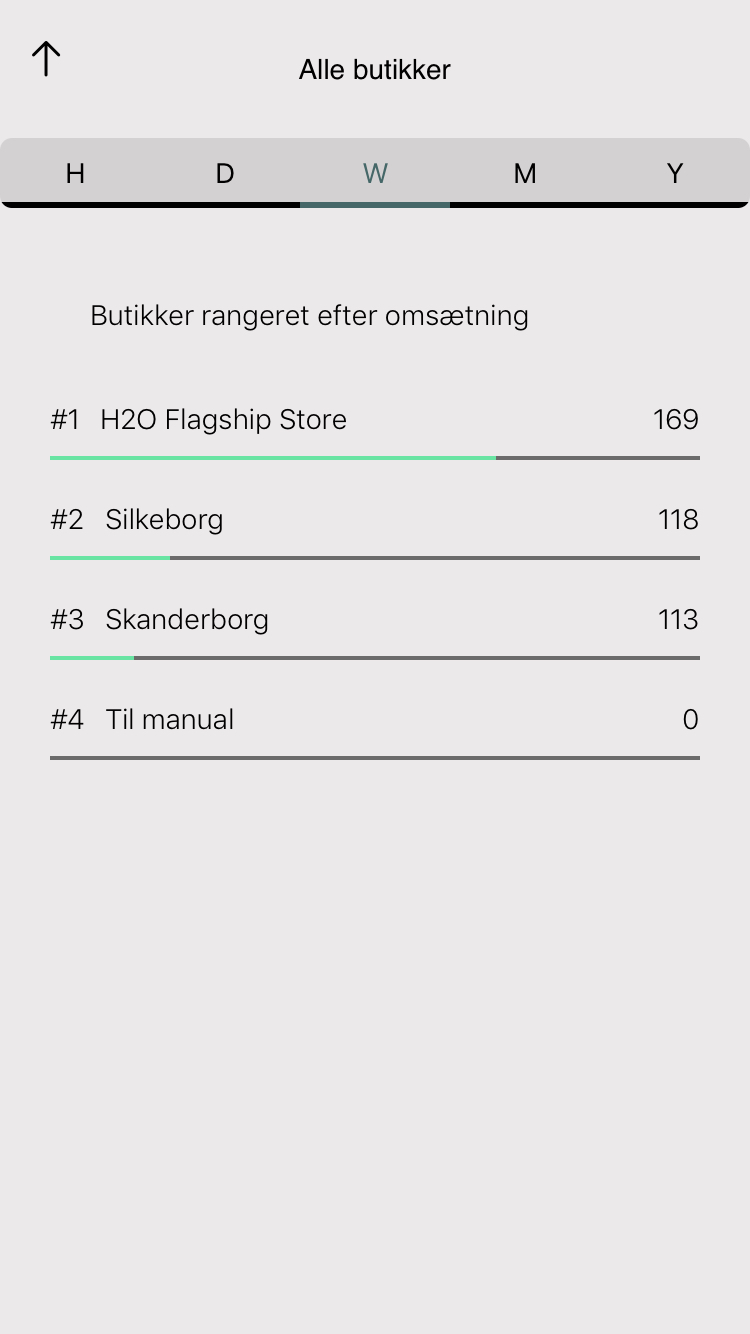The height and width of the screenshot is (1334, 750).
Task: Open the Silkeborg store row
Action: click(x=374, y=521)
